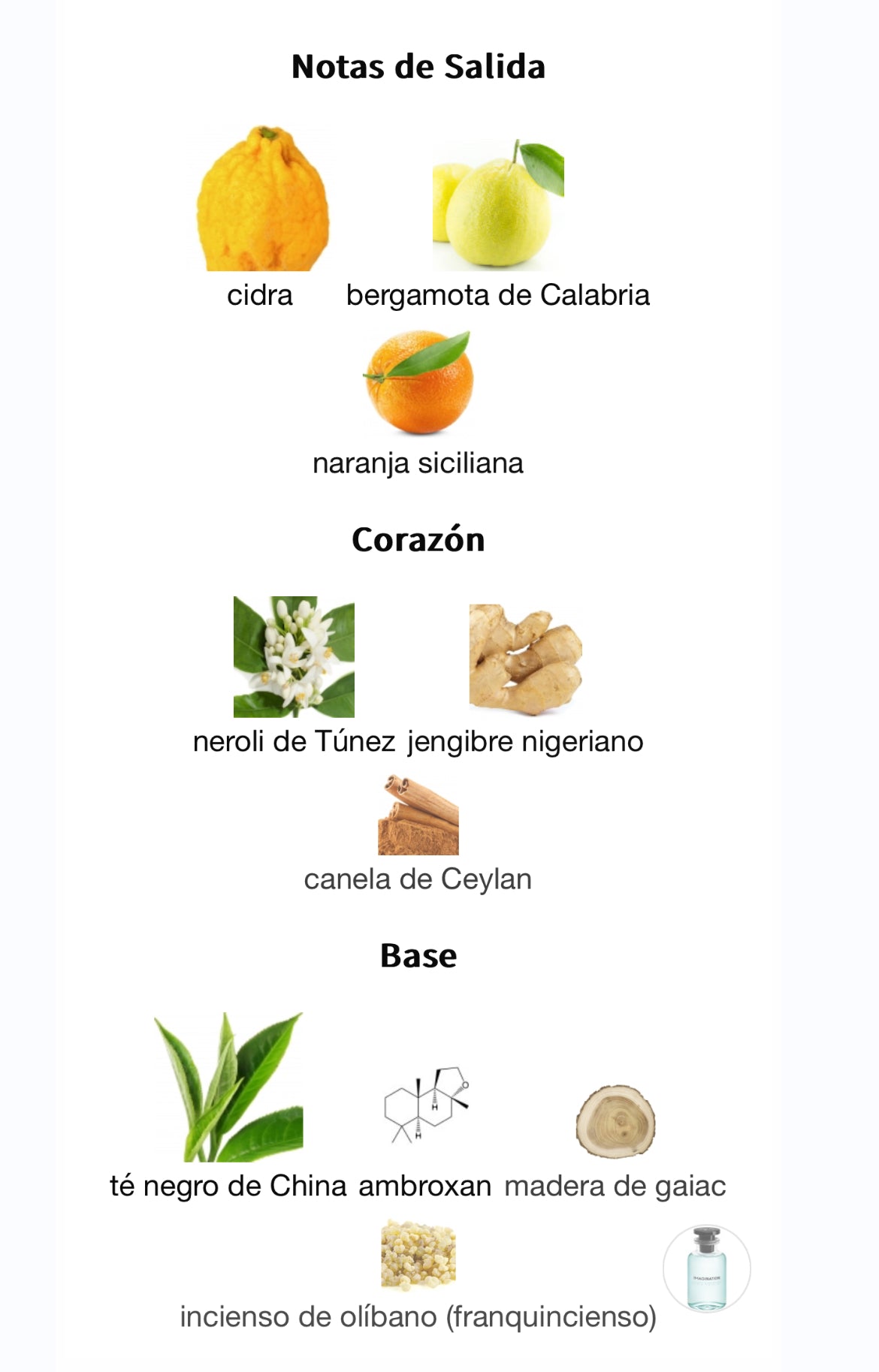
Task: View the neroli de Túnez note
Action: click(294, 657)
